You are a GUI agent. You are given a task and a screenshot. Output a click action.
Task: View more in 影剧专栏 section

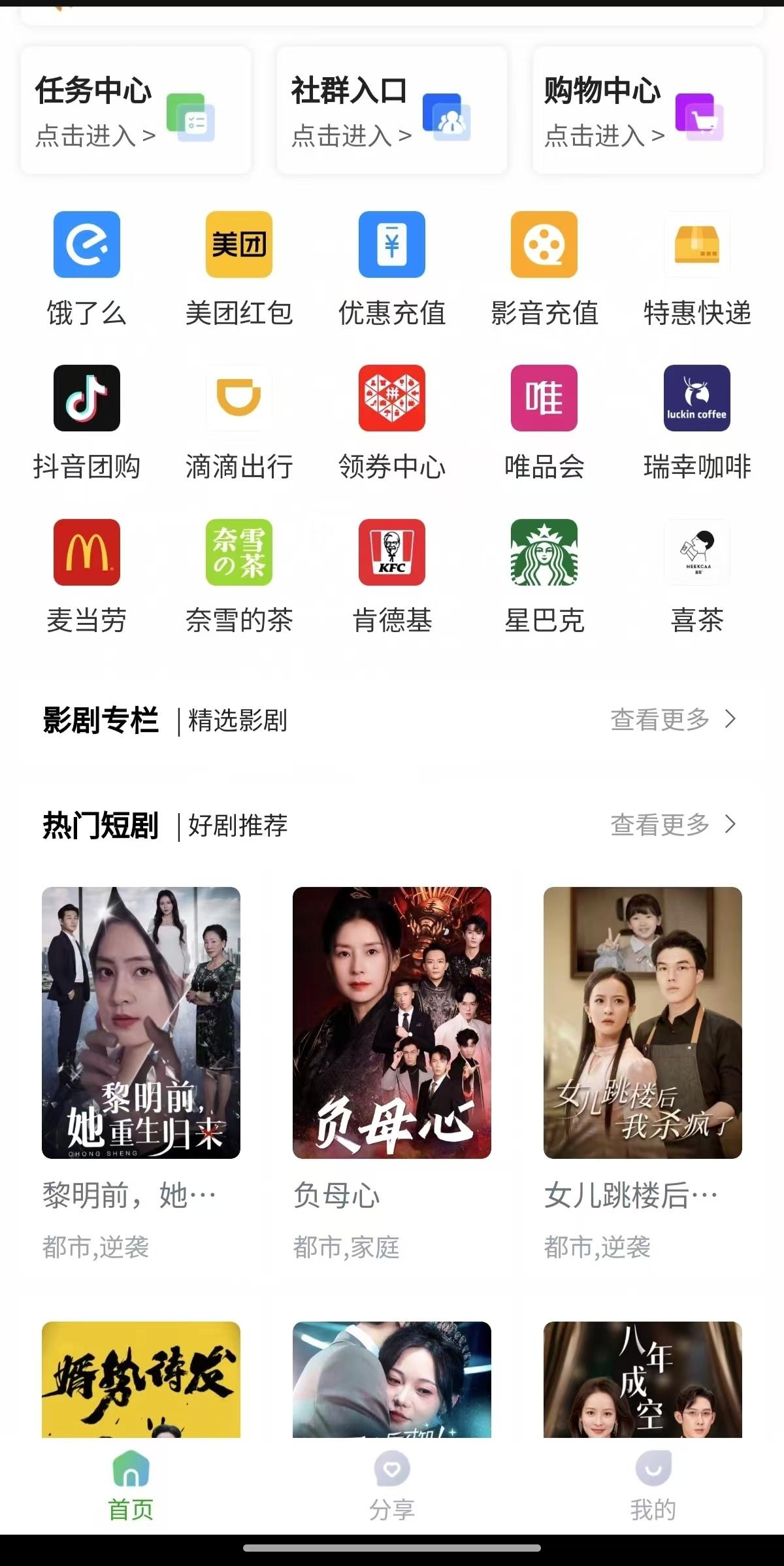[x=673, y=720]
